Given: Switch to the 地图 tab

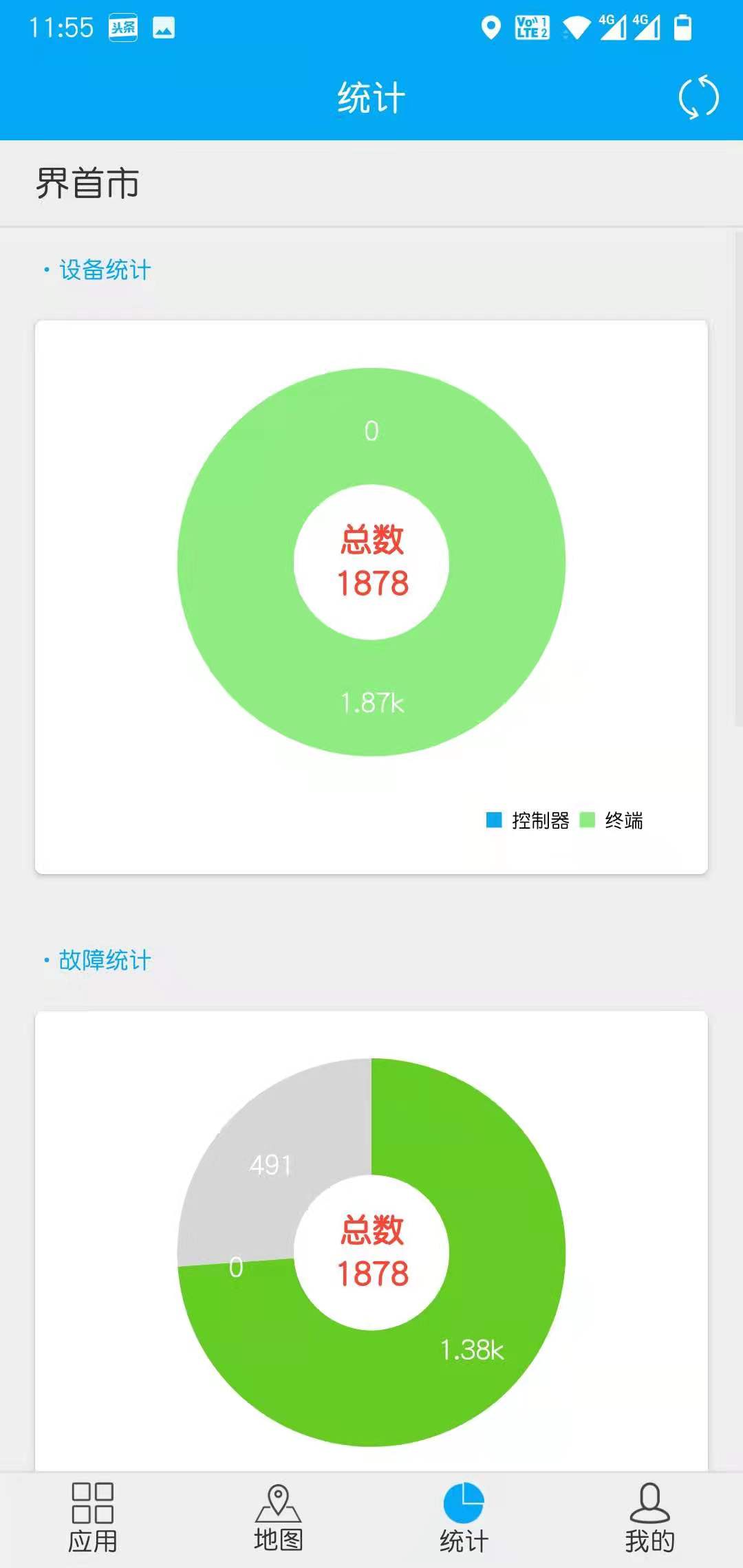Looking at the screenshot, I should point(279,1518).
